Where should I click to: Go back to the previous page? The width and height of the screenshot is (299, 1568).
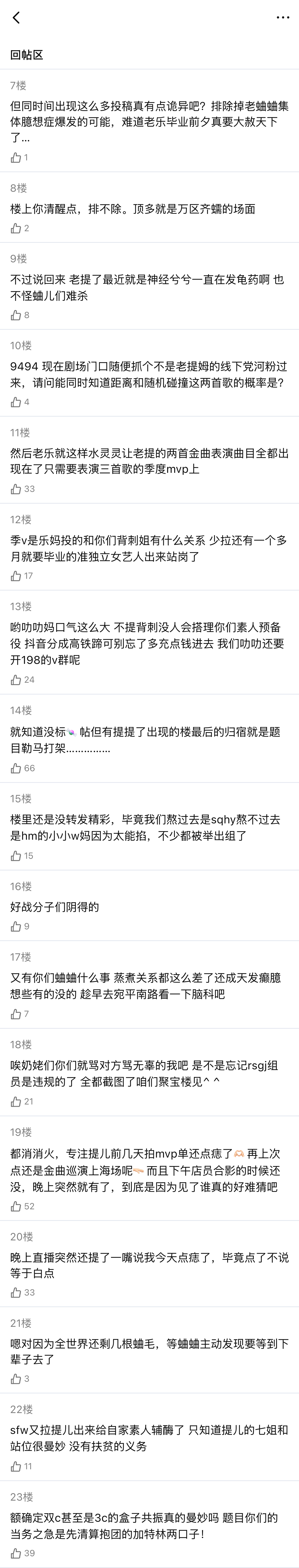(x=16, y=18)
